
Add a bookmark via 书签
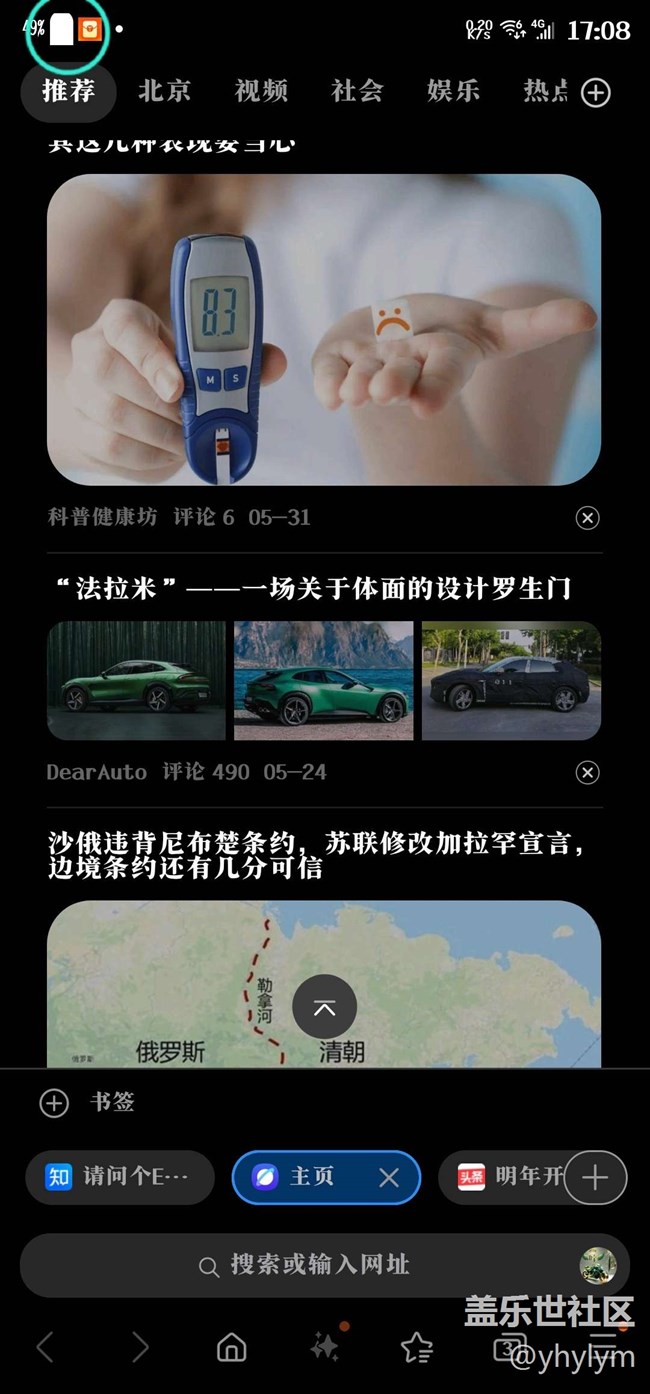[87, 1103]
